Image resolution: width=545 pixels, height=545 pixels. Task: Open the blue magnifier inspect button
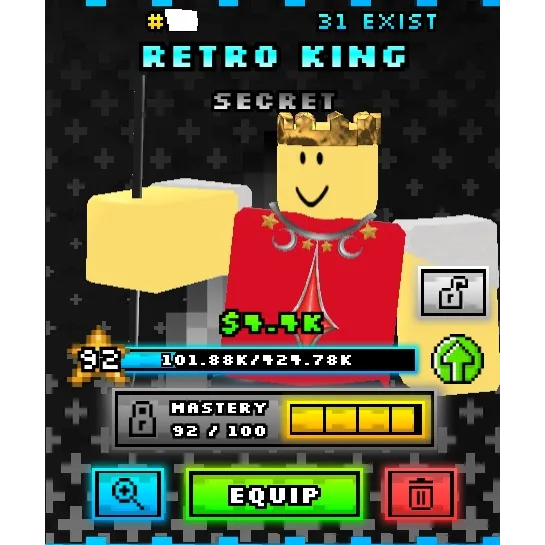click(x=128, y=493)
